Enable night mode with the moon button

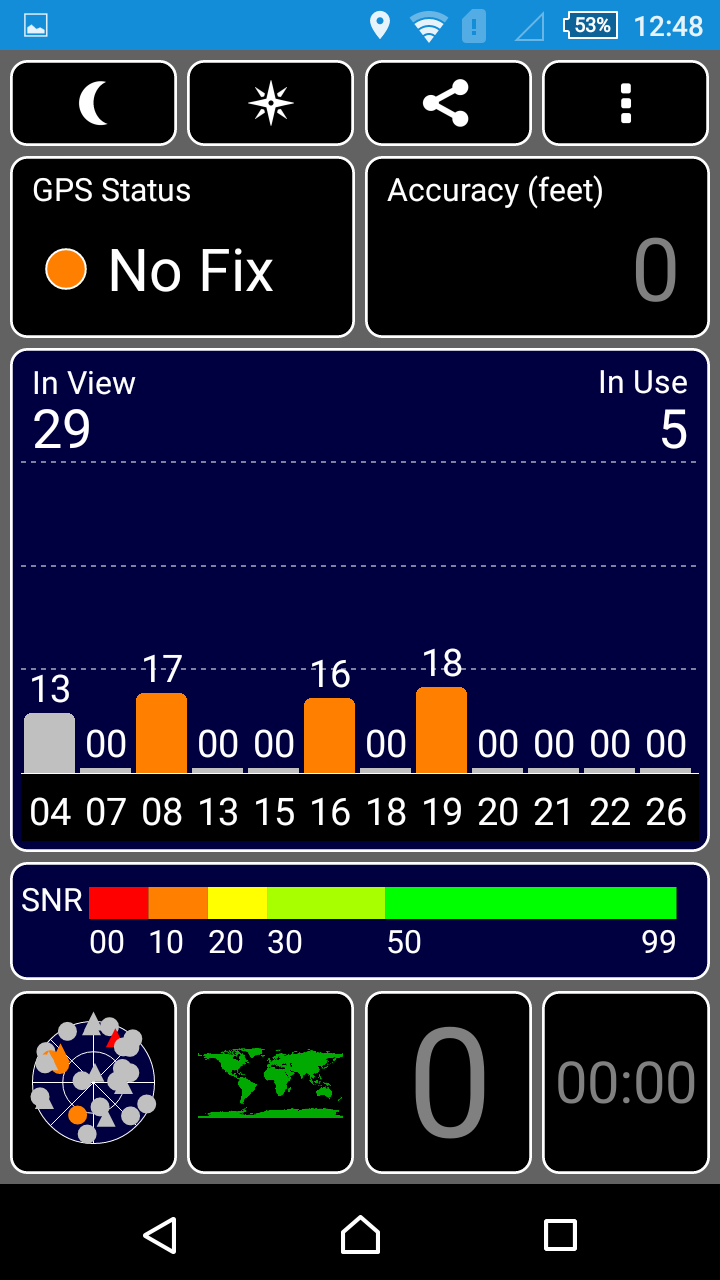click(x=93, y=103)
